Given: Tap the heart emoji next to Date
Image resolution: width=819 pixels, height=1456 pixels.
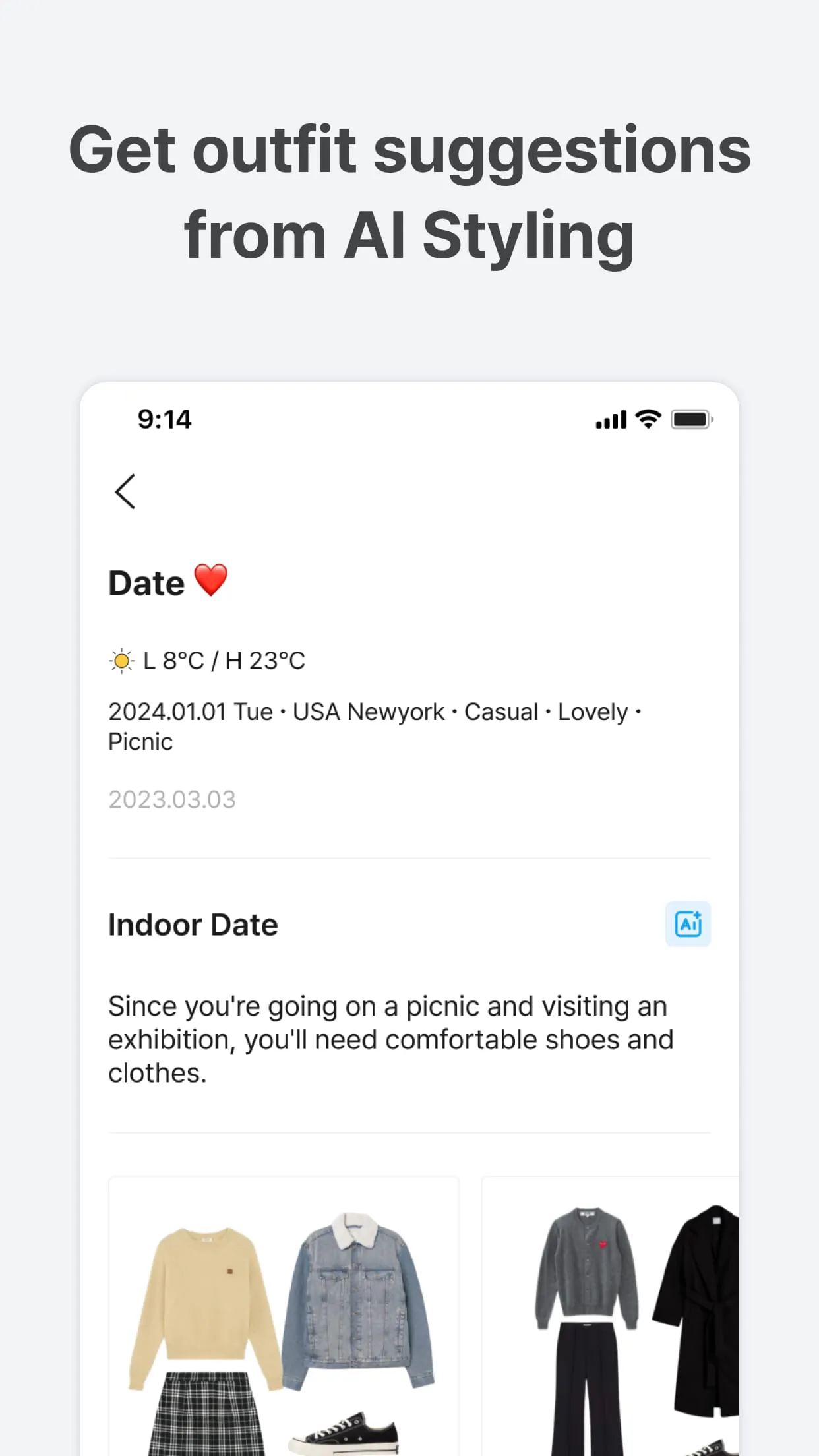Looking at the screenshot, I should 211,580.
